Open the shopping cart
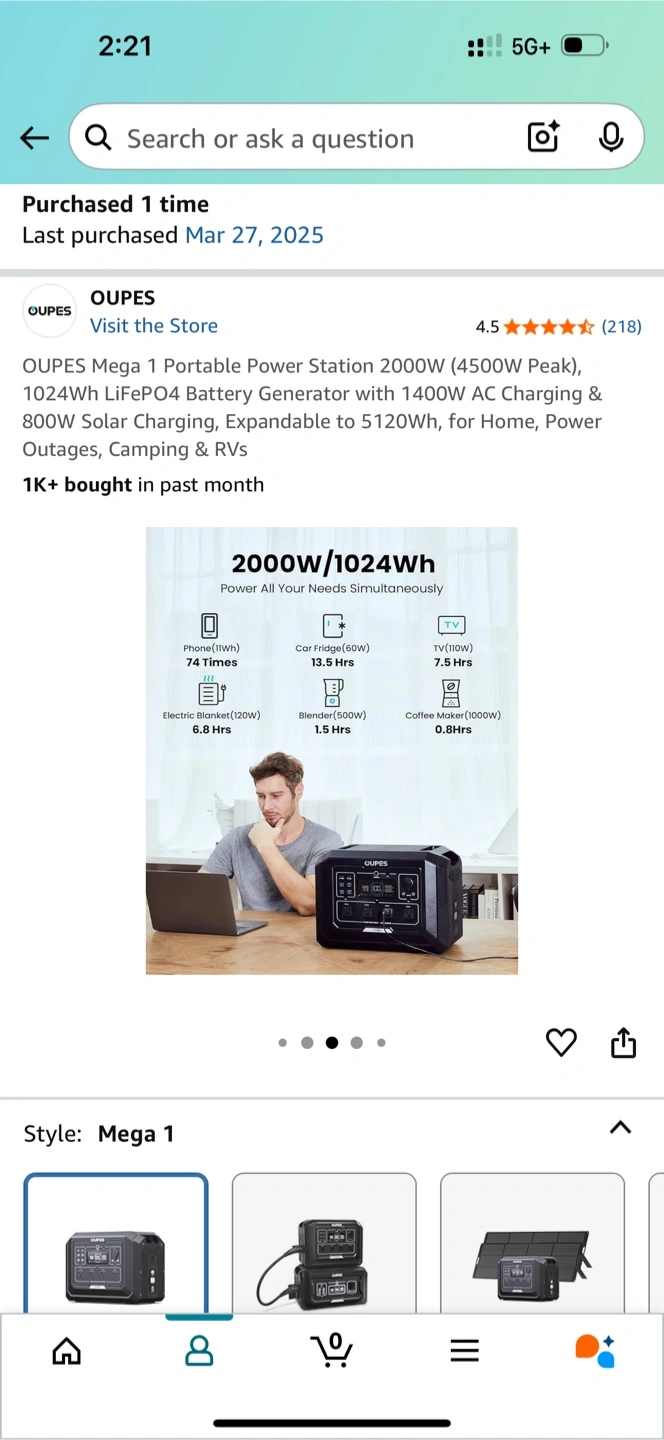The width and height of the screenshot is (664, 1440). click(x=332, y=1351)
